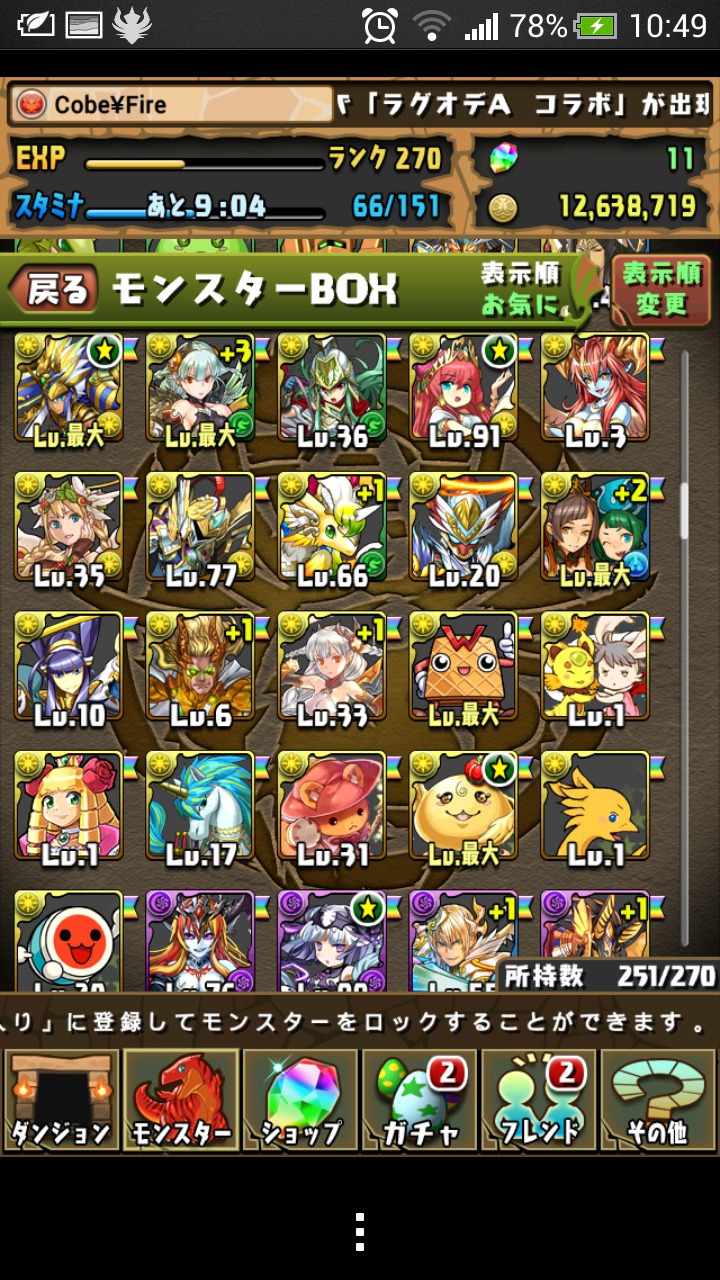This screenshot has width=720, height=1280.
Task: Select the Lv.35 blonde braided monster
Action: point(68,528)
